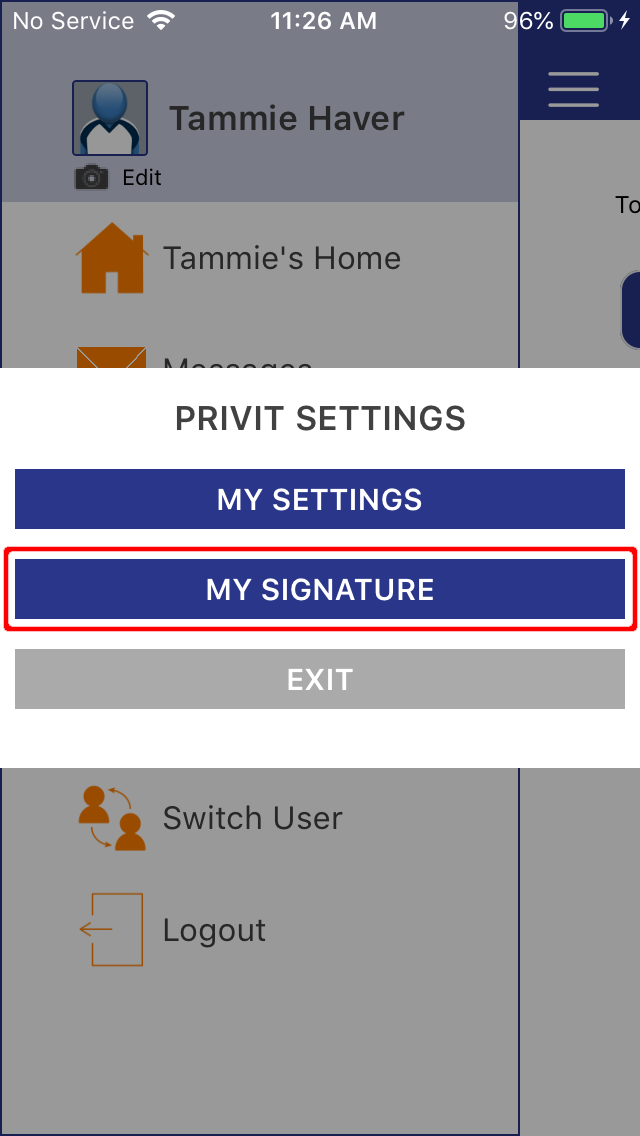Viewport: 640px width, 1136px height.
Task: Open My Signature
Action: (x=320, y=589)
